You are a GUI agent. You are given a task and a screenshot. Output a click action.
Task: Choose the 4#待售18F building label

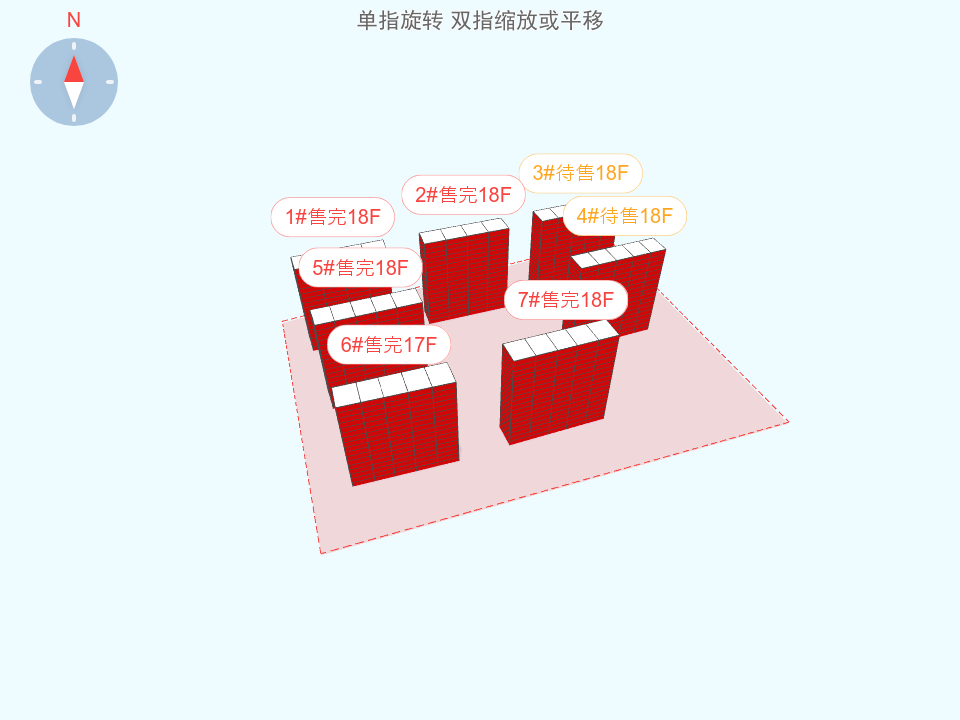[624, 216]
